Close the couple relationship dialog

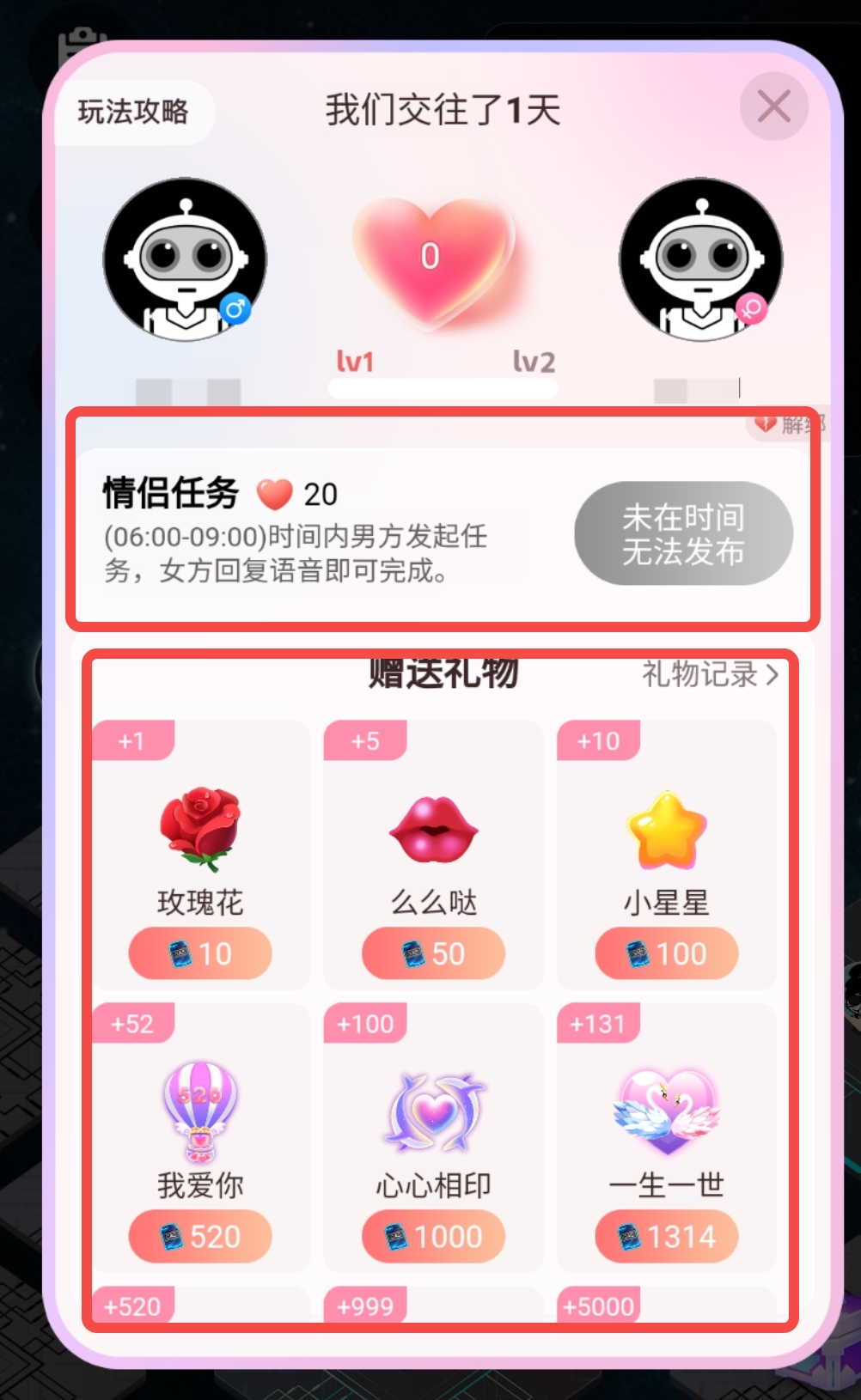click(773, 107)
